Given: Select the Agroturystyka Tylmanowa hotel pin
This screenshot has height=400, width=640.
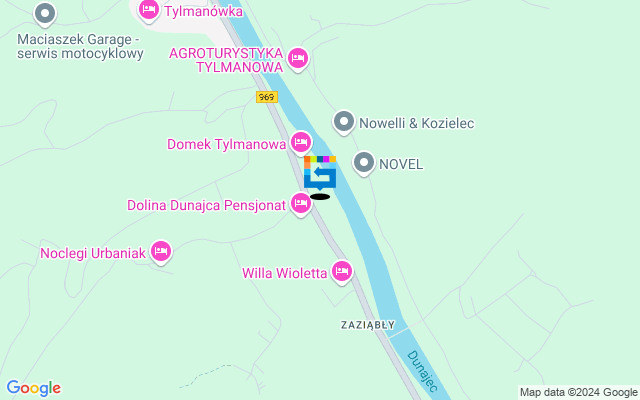Looking at the screenshot, I should (x=297, y=58).
